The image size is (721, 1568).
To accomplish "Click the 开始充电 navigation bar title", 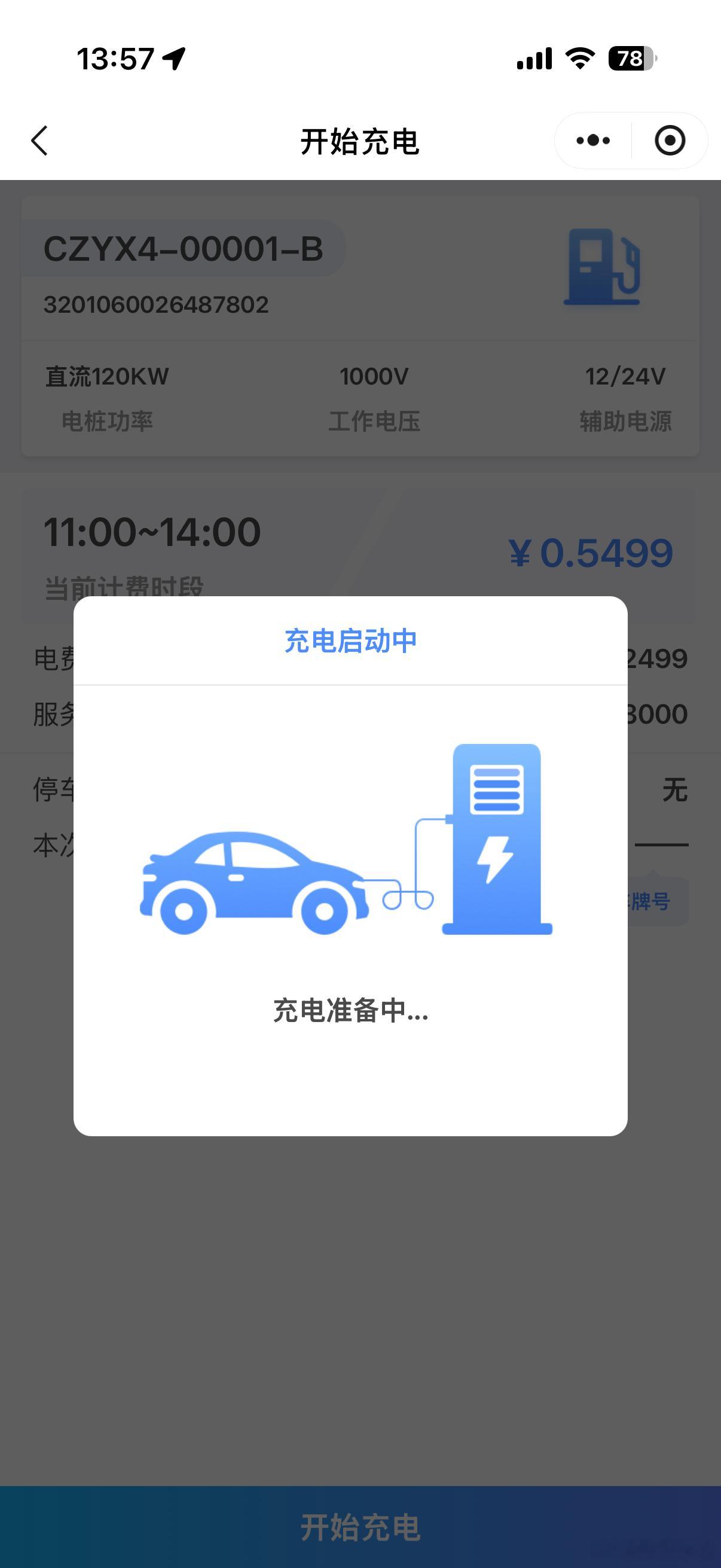I will point(360,140).
